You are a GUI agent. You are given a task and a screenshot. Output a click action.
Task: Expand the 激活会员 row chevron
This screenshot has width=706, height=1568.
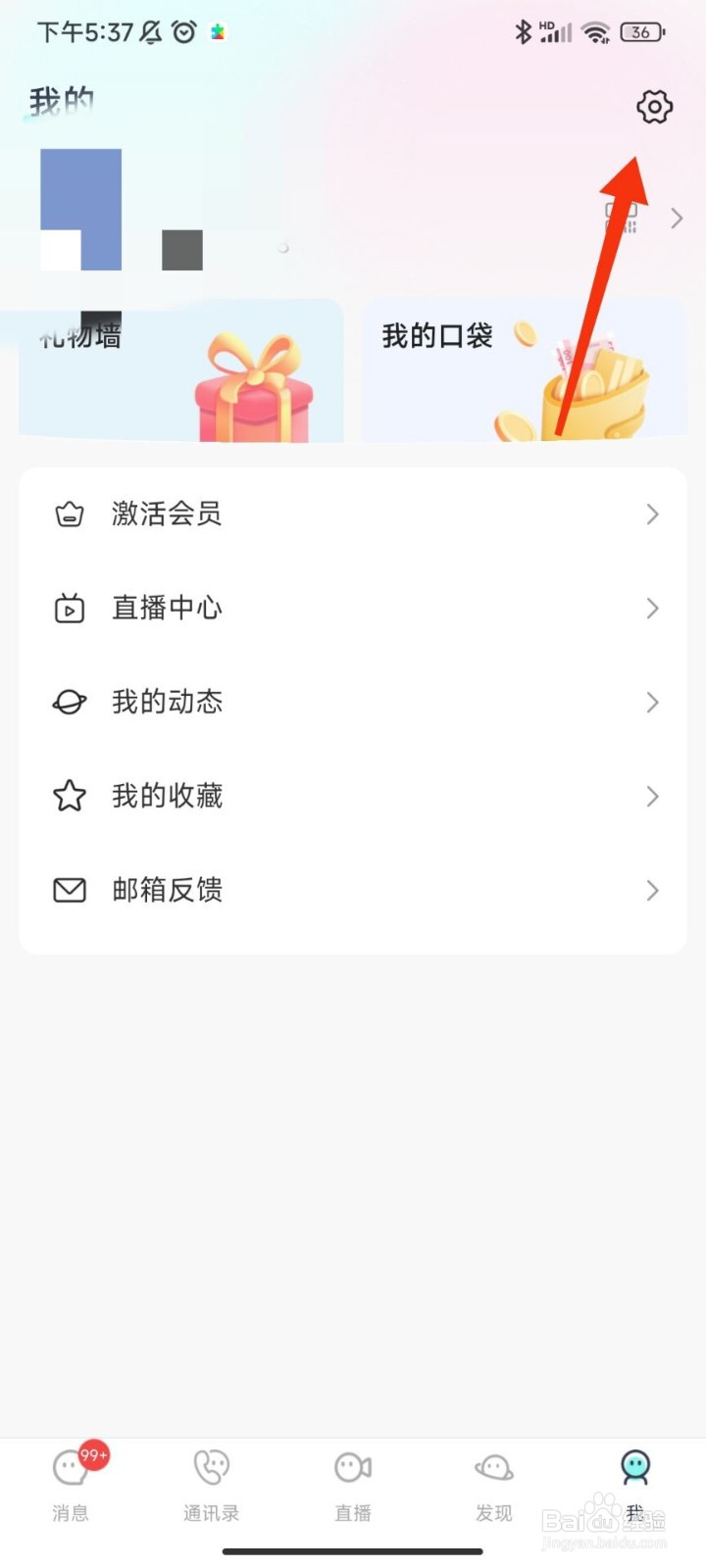tap(652, 514)
